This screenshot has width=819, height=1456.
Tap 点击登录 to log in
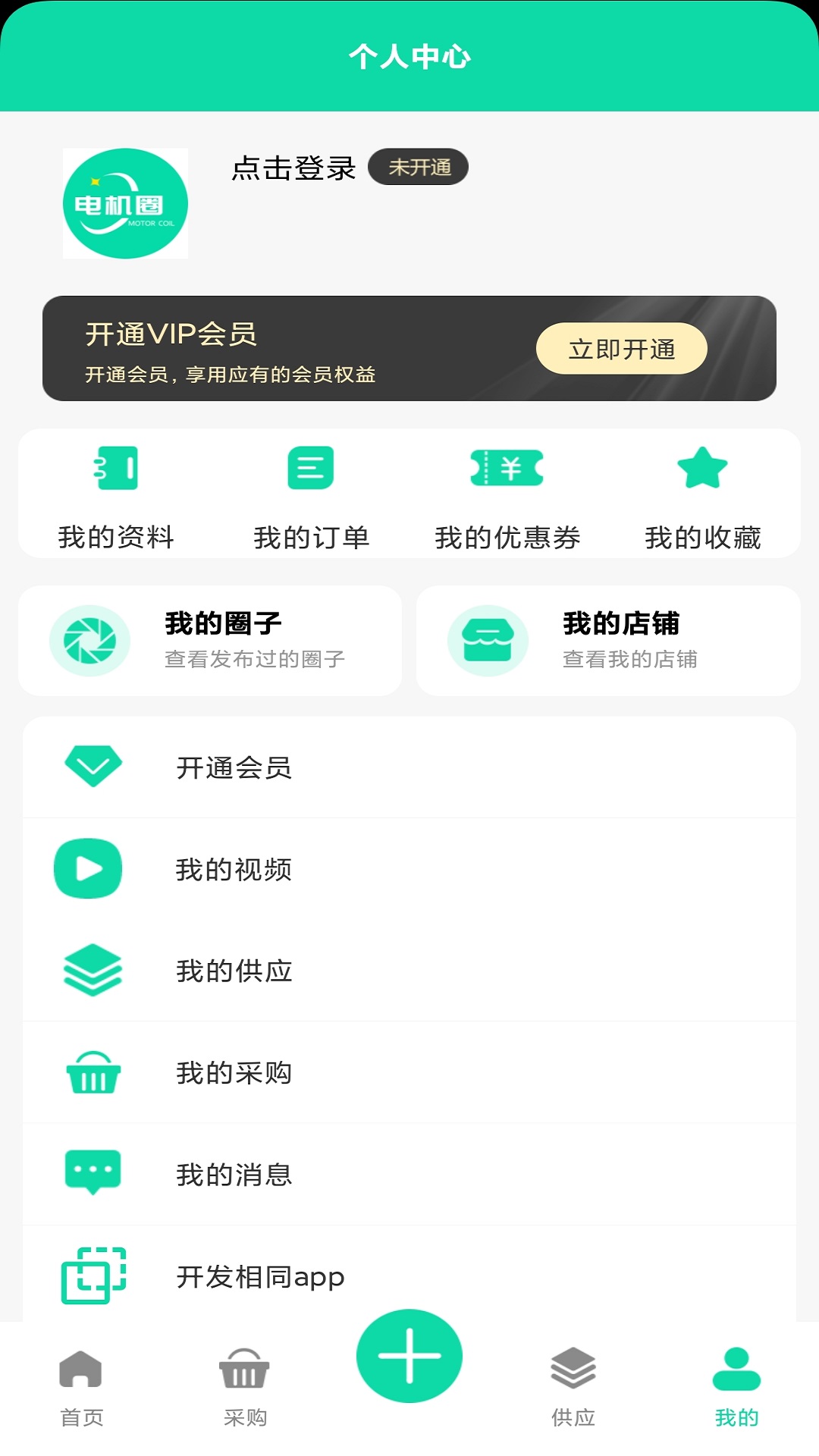(293, 168)
